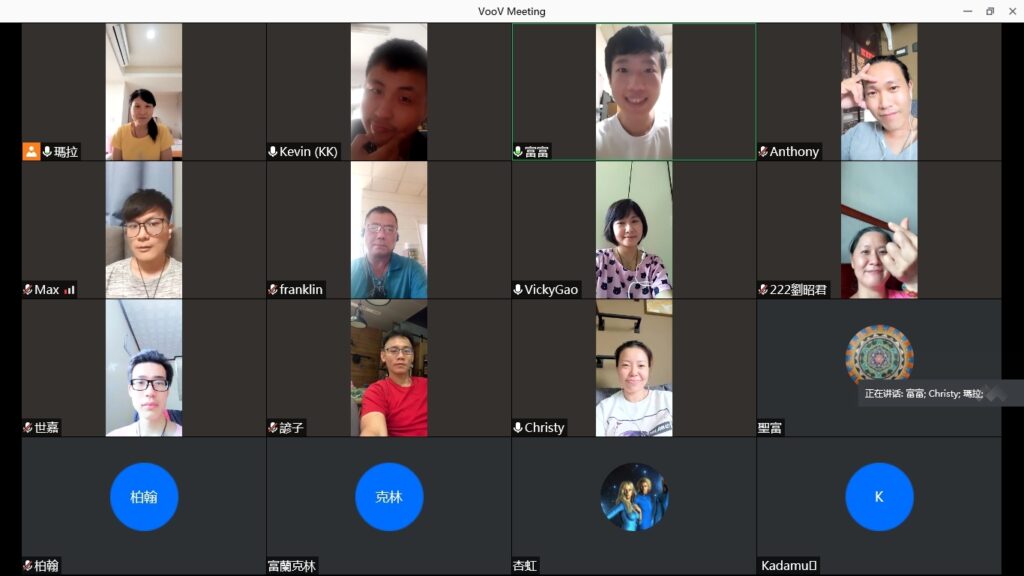This screenshot has height=576, width=1024.
Task: Open the 柏翰 participant tile
Action: tap(144, 497)
